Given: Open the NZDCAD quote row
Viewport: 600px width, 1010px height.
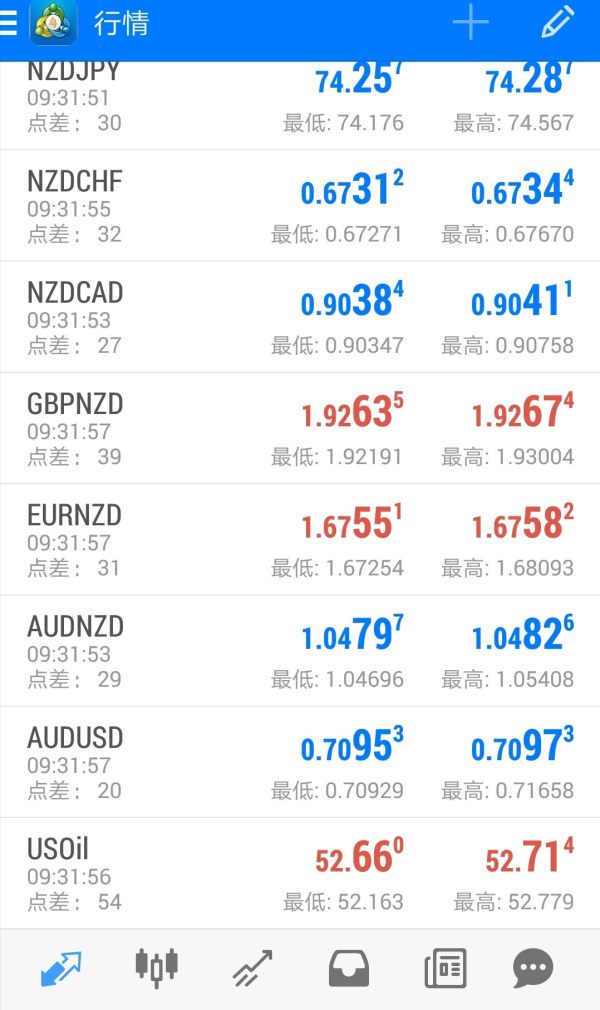Looking at the screenshot, I should 300,317.
